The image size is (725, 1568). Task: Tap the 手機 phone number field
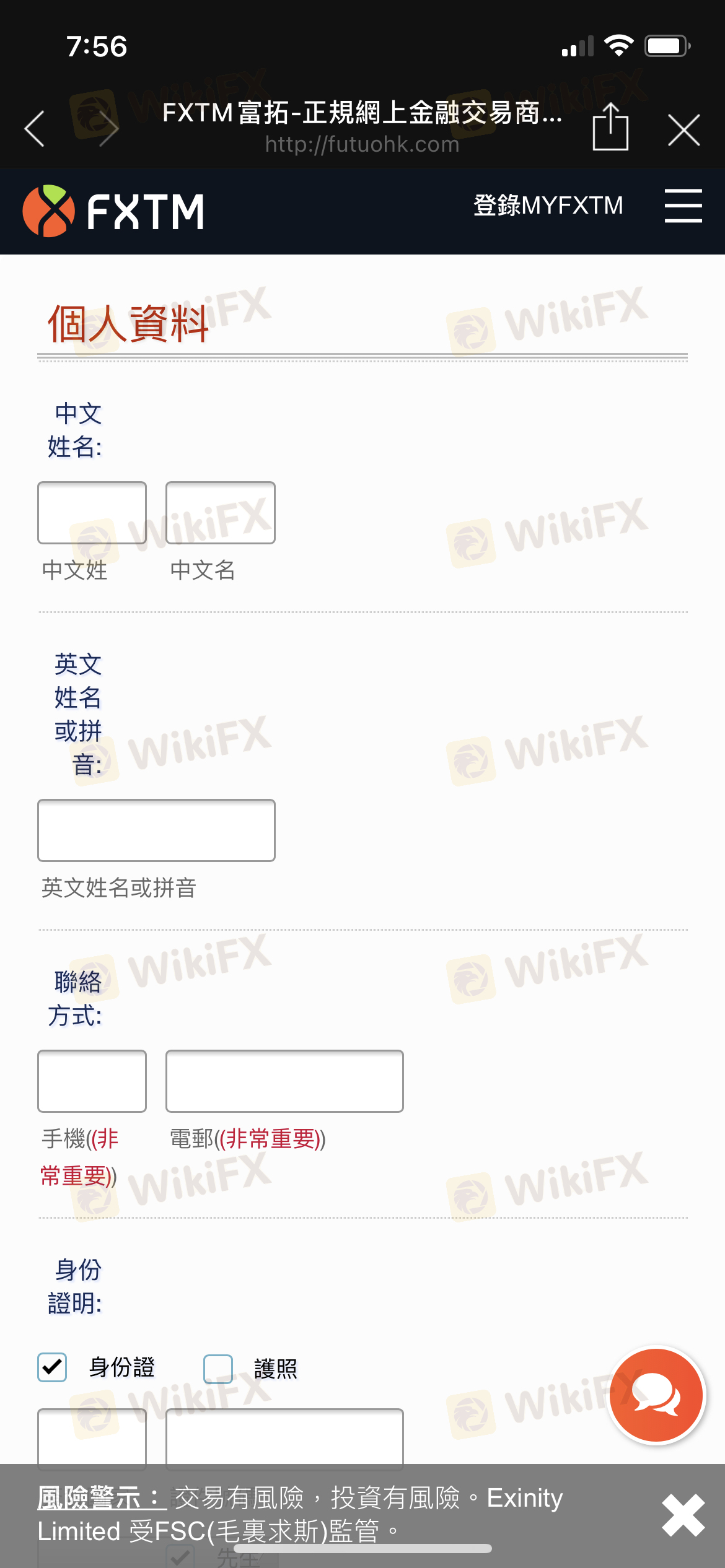tap(92, 1081)
